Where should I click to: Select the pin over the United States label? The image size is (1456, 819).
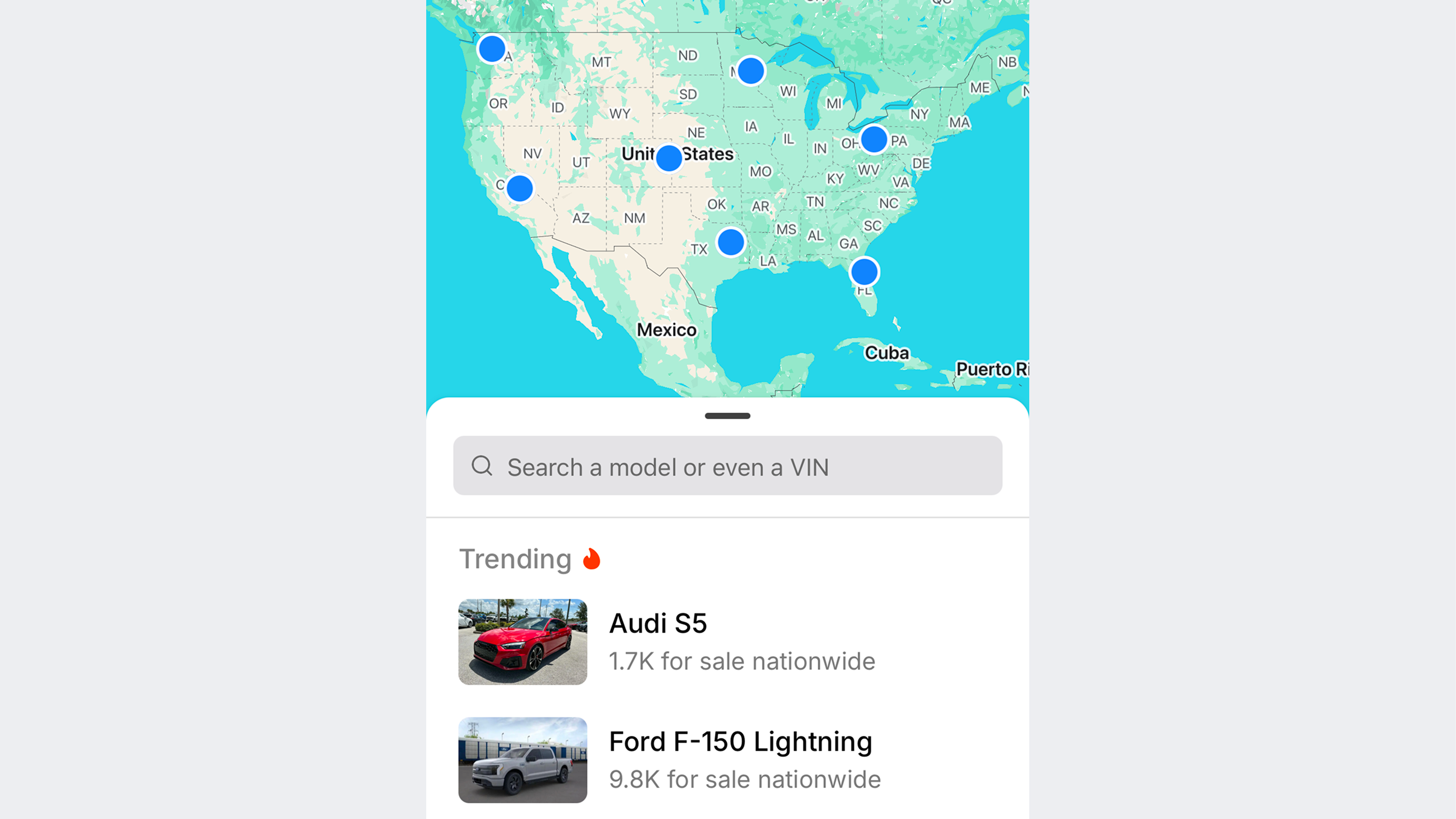click(x=669, y=158)
